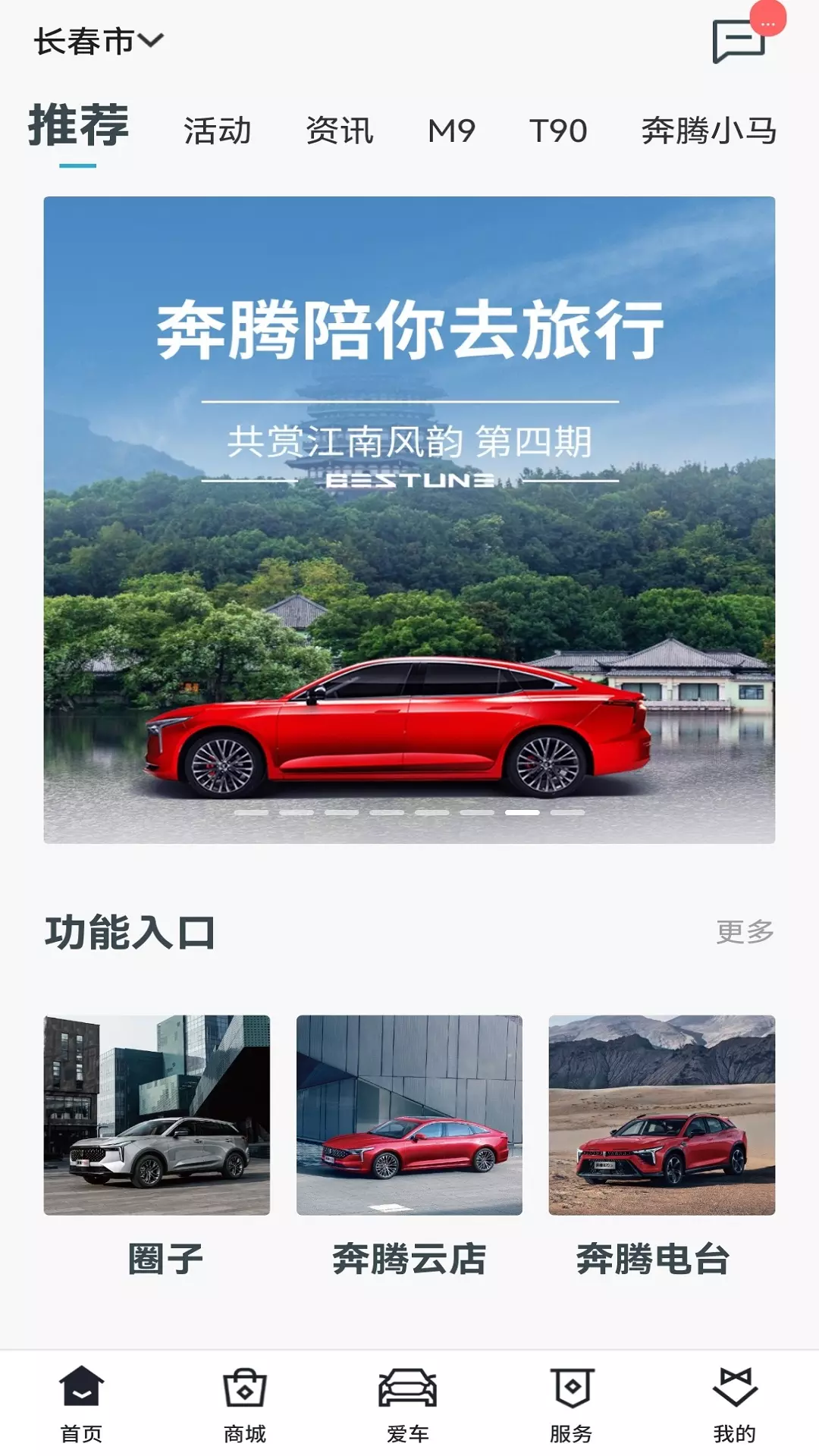Open the 奔腾云店 card
819x1456 pixels.
409,1145
